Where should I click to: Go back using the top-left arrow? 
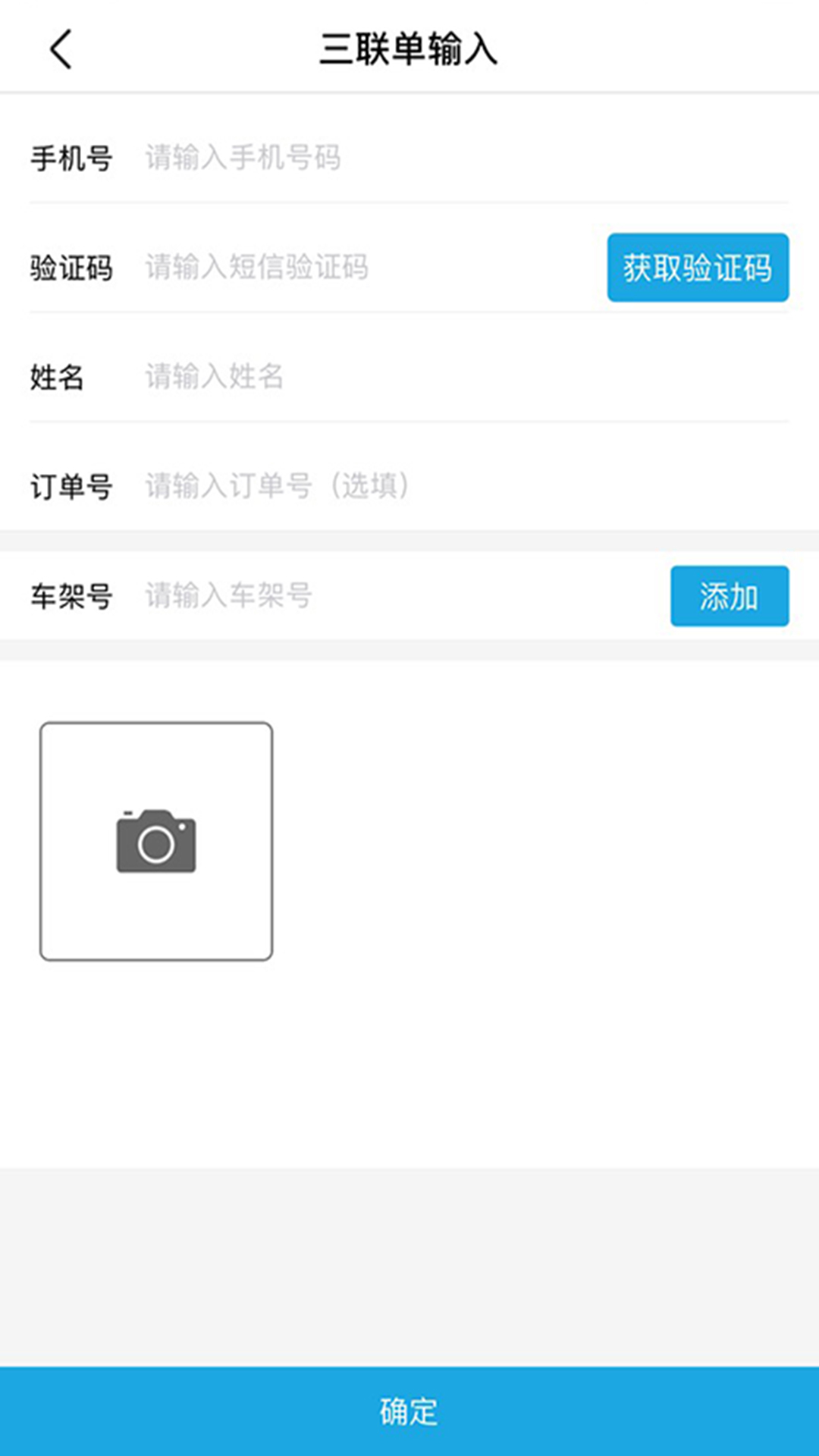click(x=61, y=49)
